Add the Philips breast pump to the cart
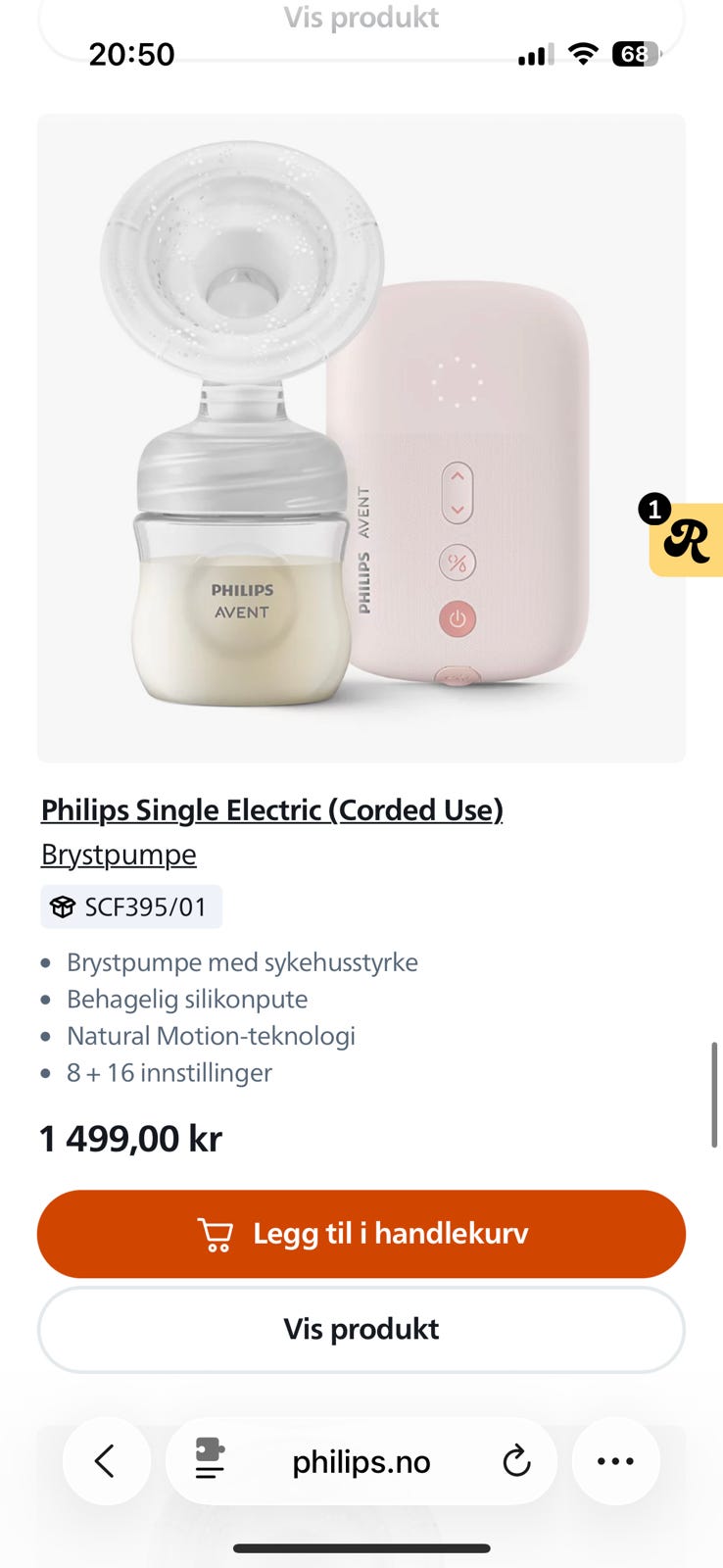The height and width of the screenshot is (1568, 723). click(x=361, y=1233)
